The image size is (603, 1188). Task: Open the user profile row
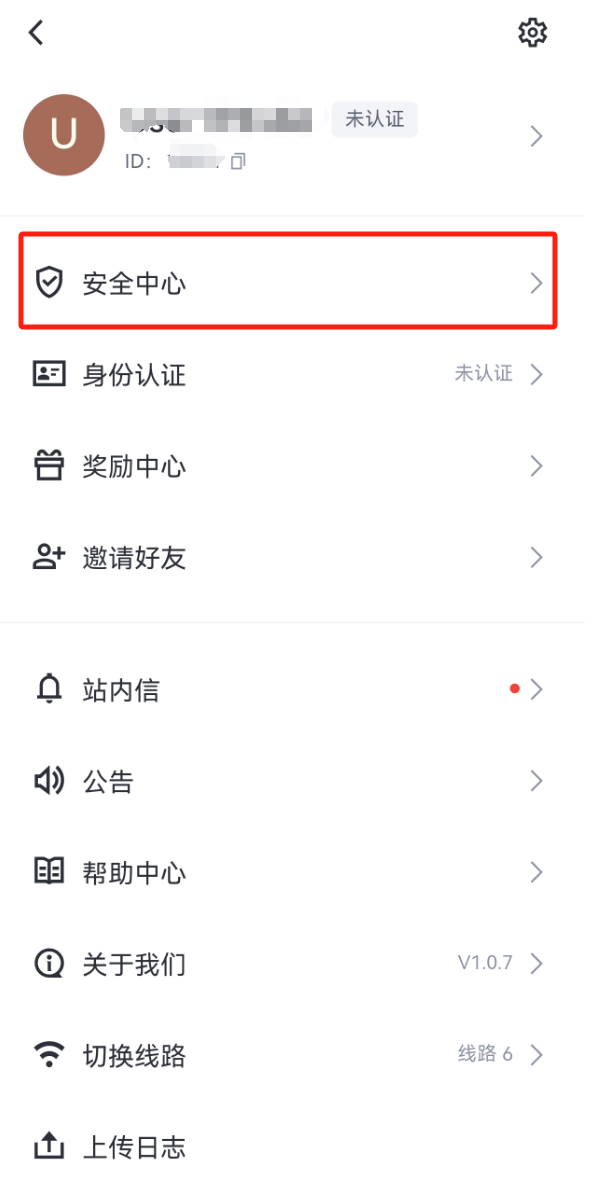click(293, 136)
